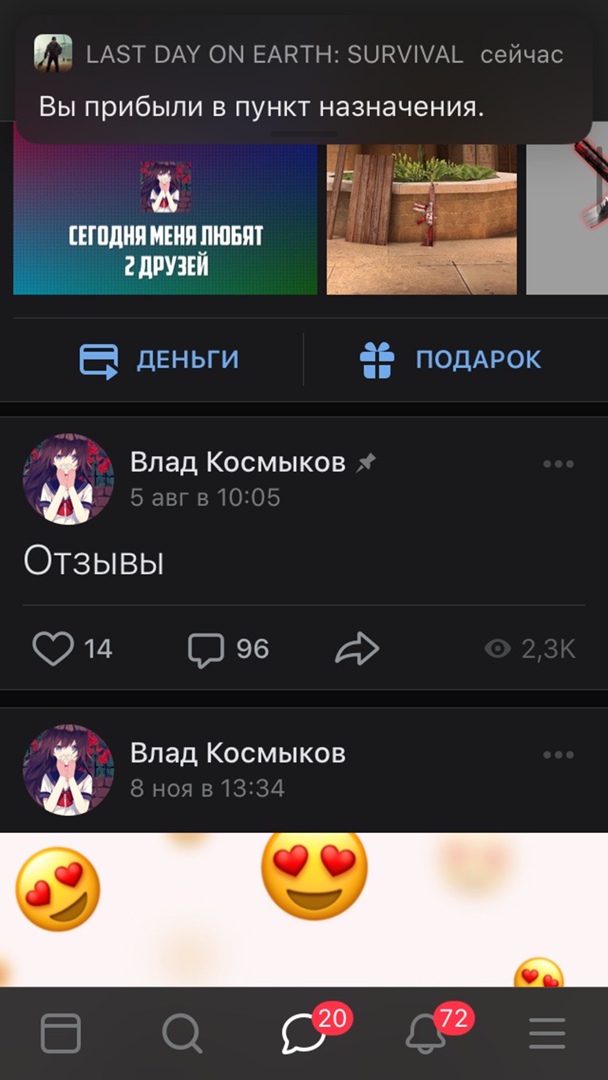Open the Last Day on Earth notification banner

pyautogui.click(x=300, y=80)
